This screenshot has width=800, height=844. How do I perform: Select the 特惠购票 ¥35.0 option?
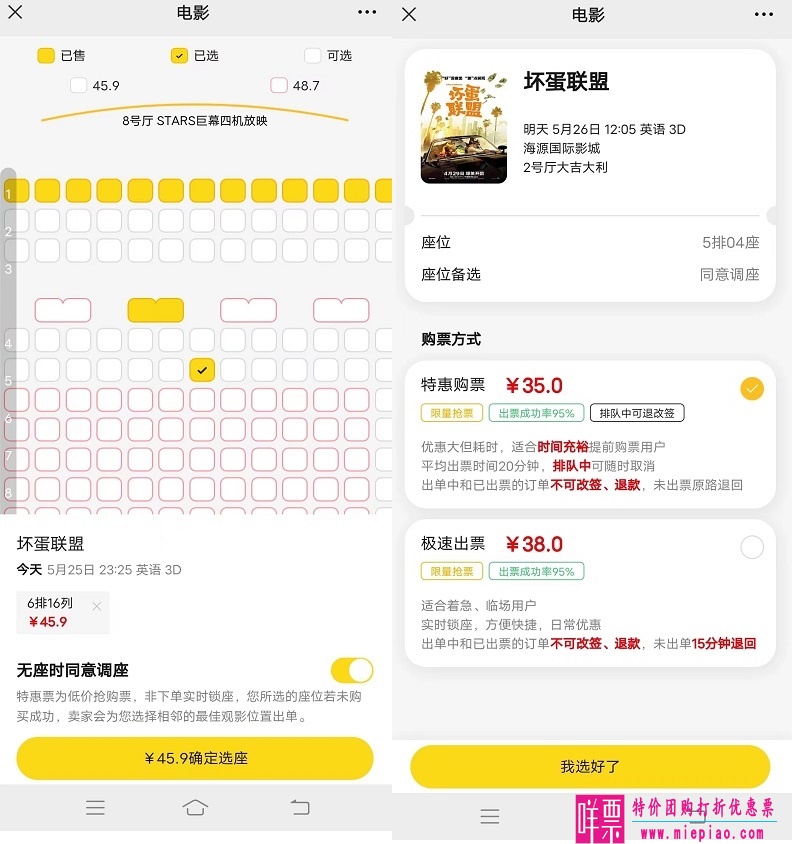pos(751,389)
